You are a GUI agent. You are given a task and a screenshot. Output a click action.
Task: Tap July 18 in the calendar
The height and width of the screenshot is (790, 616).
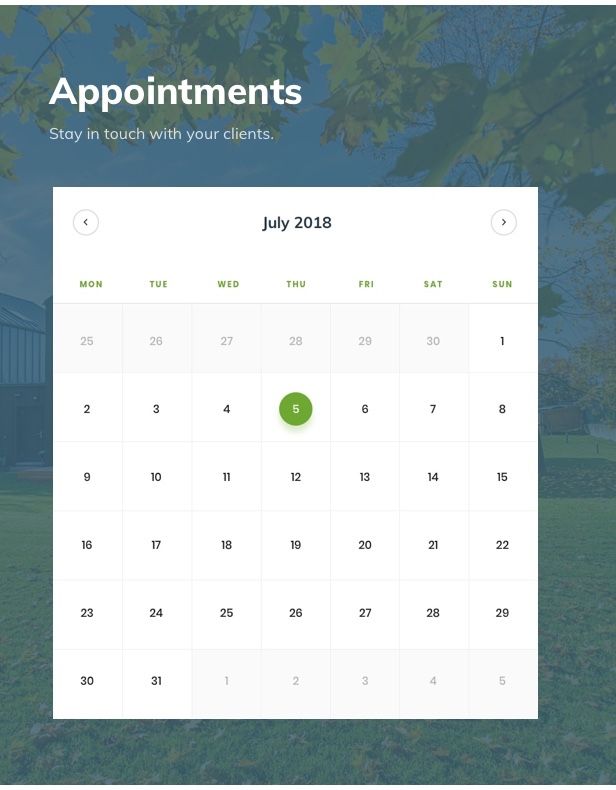coord(226,545)
